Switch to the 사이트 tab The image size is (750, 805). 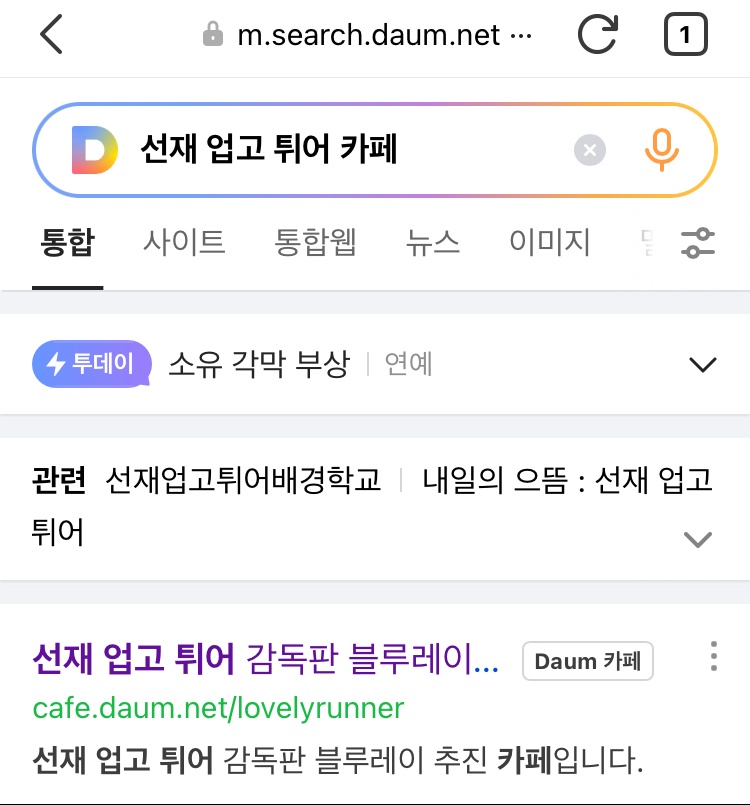184,242
